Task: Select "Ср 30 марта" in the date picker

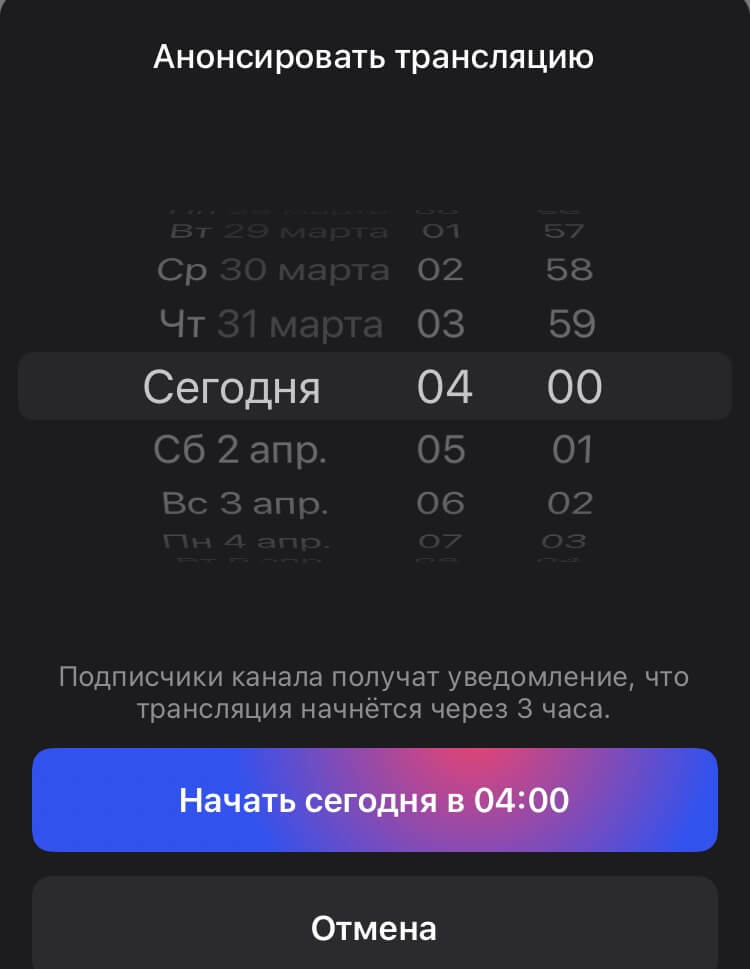Action: click(x=274, y=268)
